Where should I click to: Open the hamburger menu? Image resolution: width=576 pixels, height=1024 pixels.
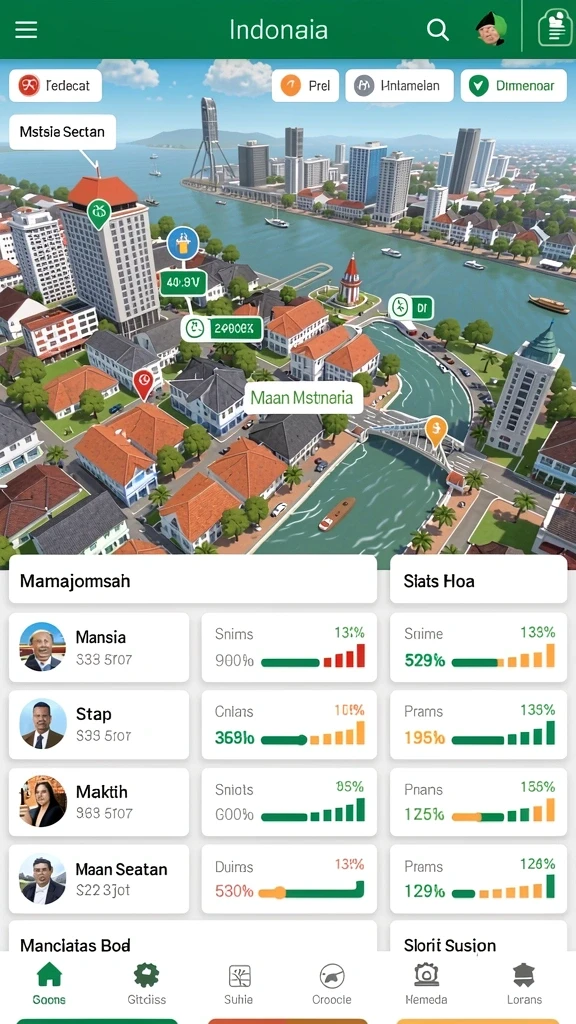(x=26, y=29)
